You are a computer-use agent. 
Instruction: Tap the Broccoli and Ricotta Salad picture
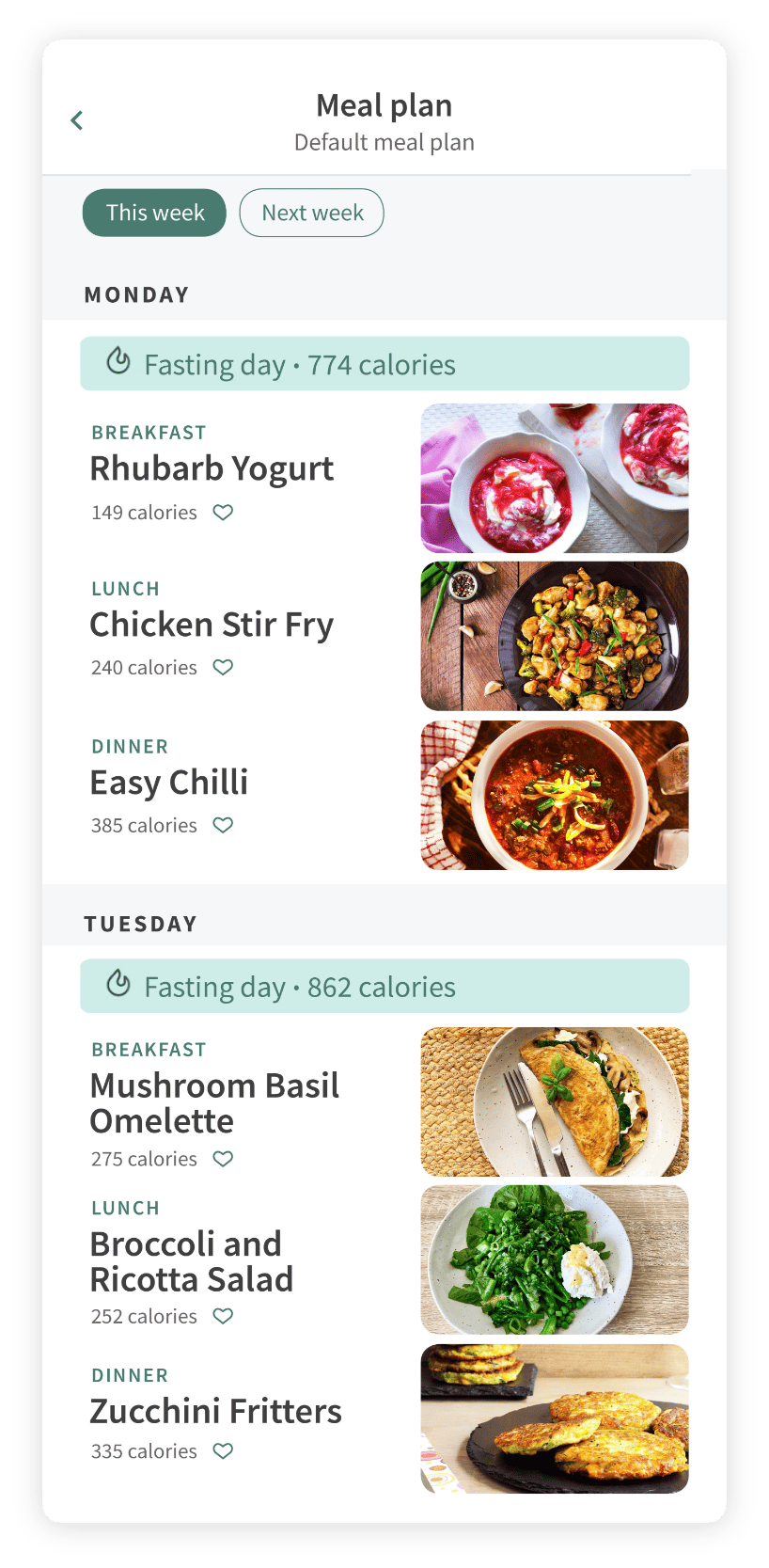coord(555,1259)
